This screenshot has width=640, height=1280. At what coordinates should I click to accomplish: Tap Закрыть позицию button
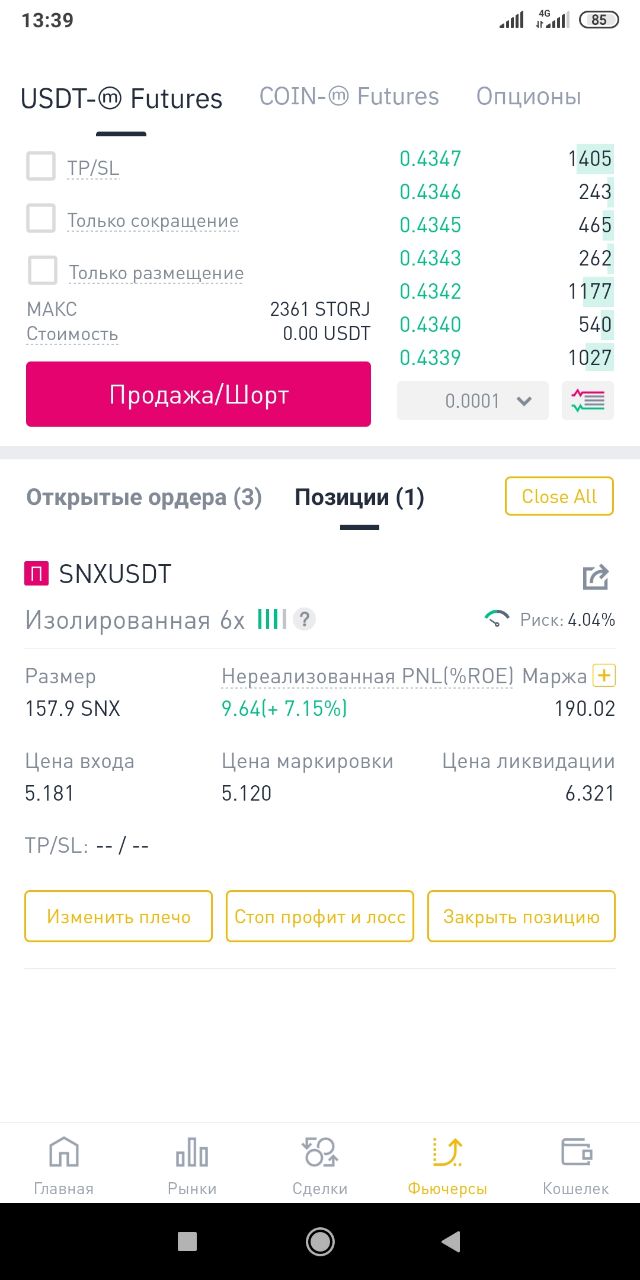(521, 916)
